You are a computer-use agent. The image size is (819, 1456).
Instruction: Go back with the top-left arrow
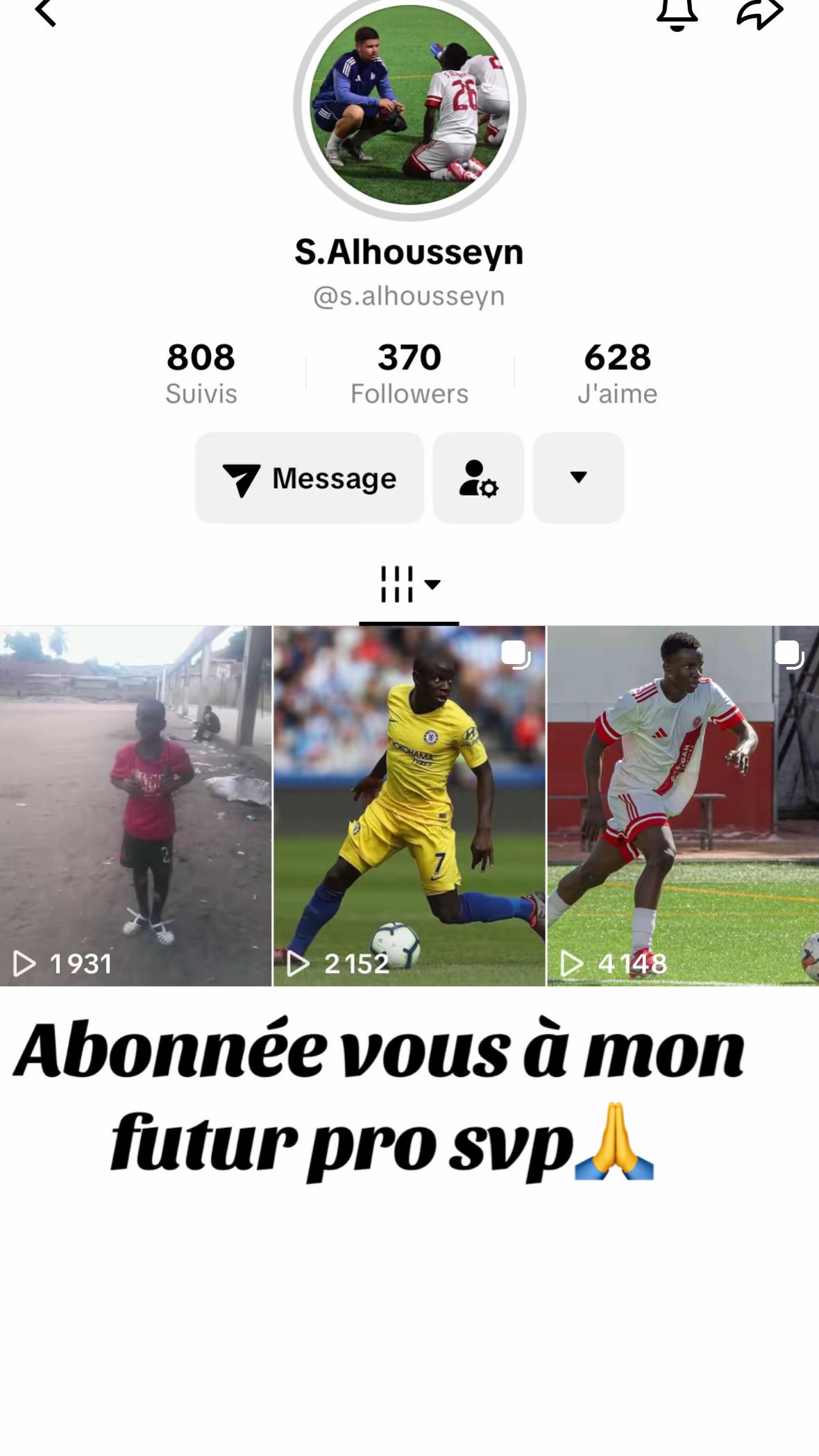[46, 12]
